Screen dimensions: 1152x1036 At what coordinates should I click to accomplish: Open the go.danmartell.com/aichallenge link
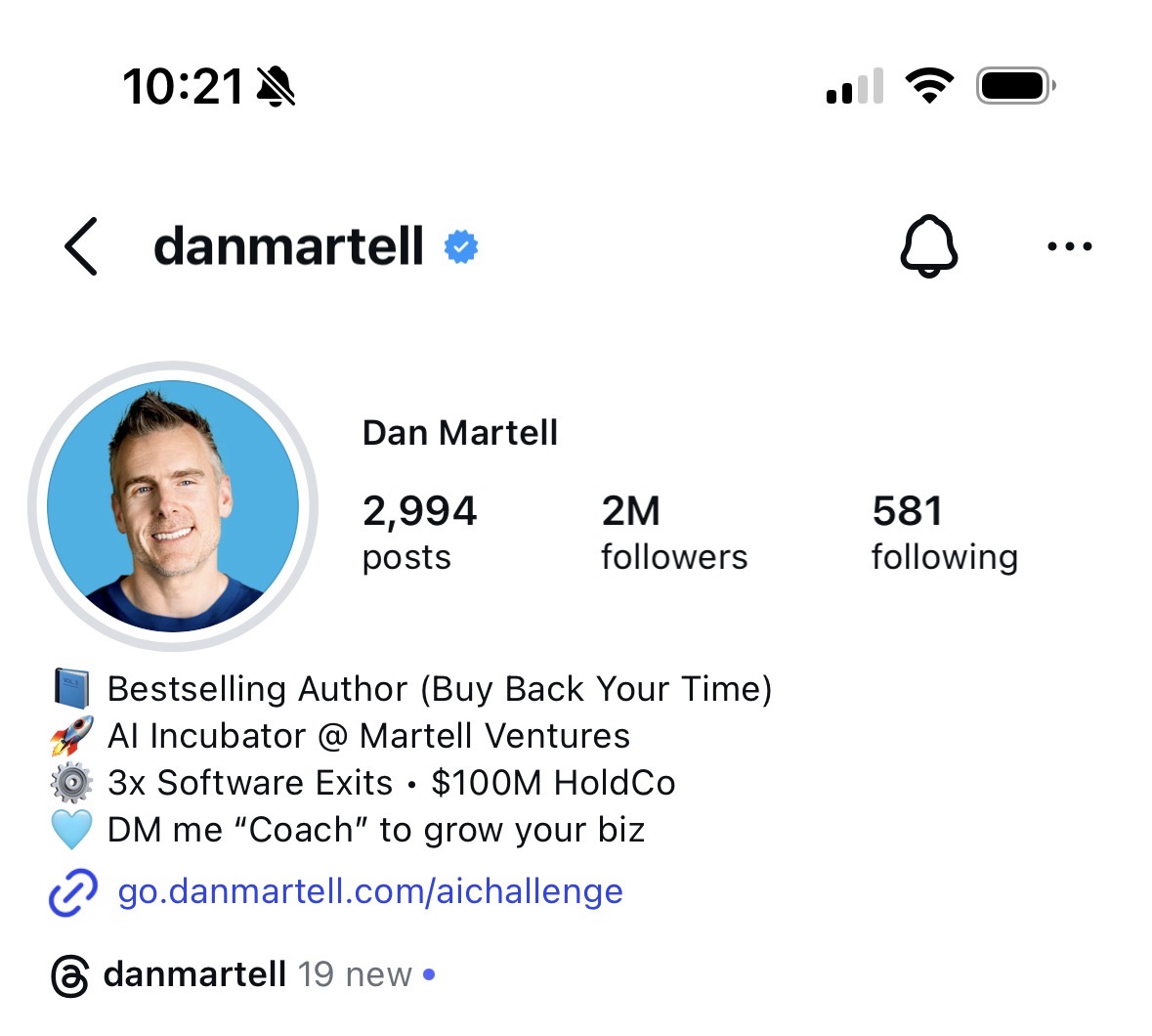point(369,891)
